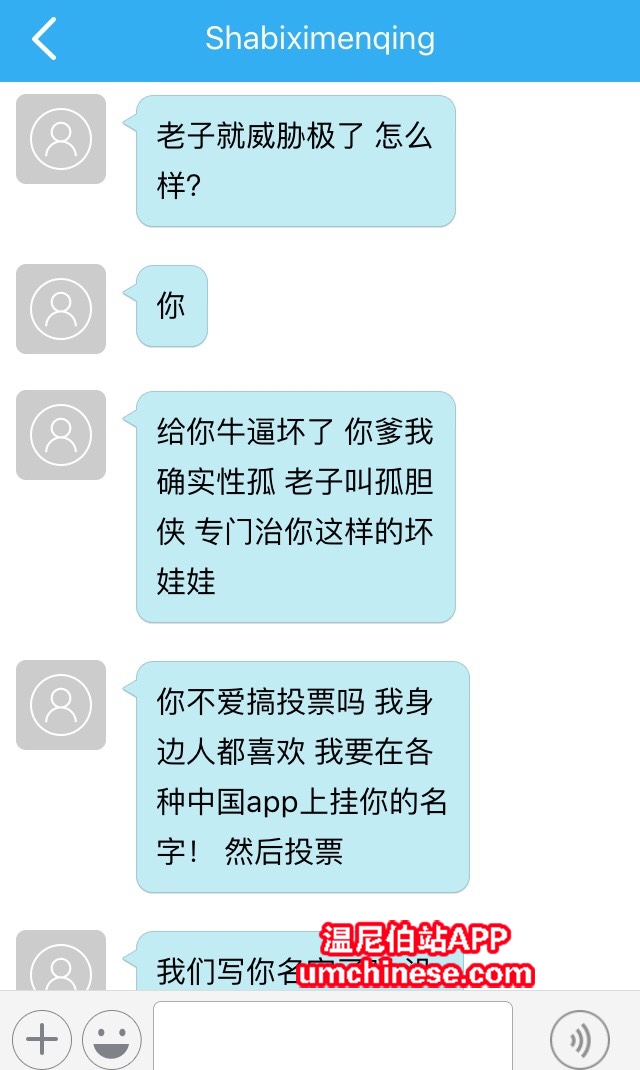This screenshot has width=640, height=1070.
Task: Switch to voice message input
Action: coord(579,1040)
